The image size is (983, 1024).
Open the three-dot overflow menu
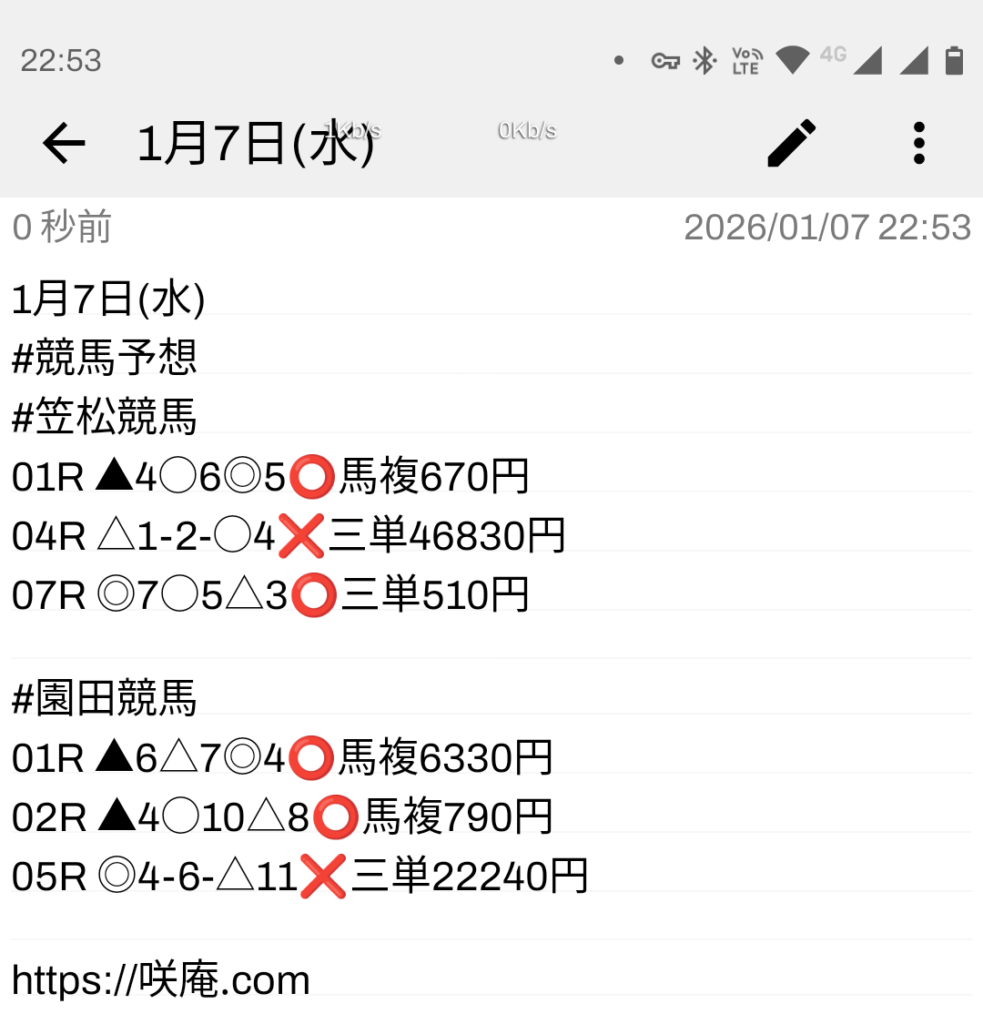pos(919,143)
